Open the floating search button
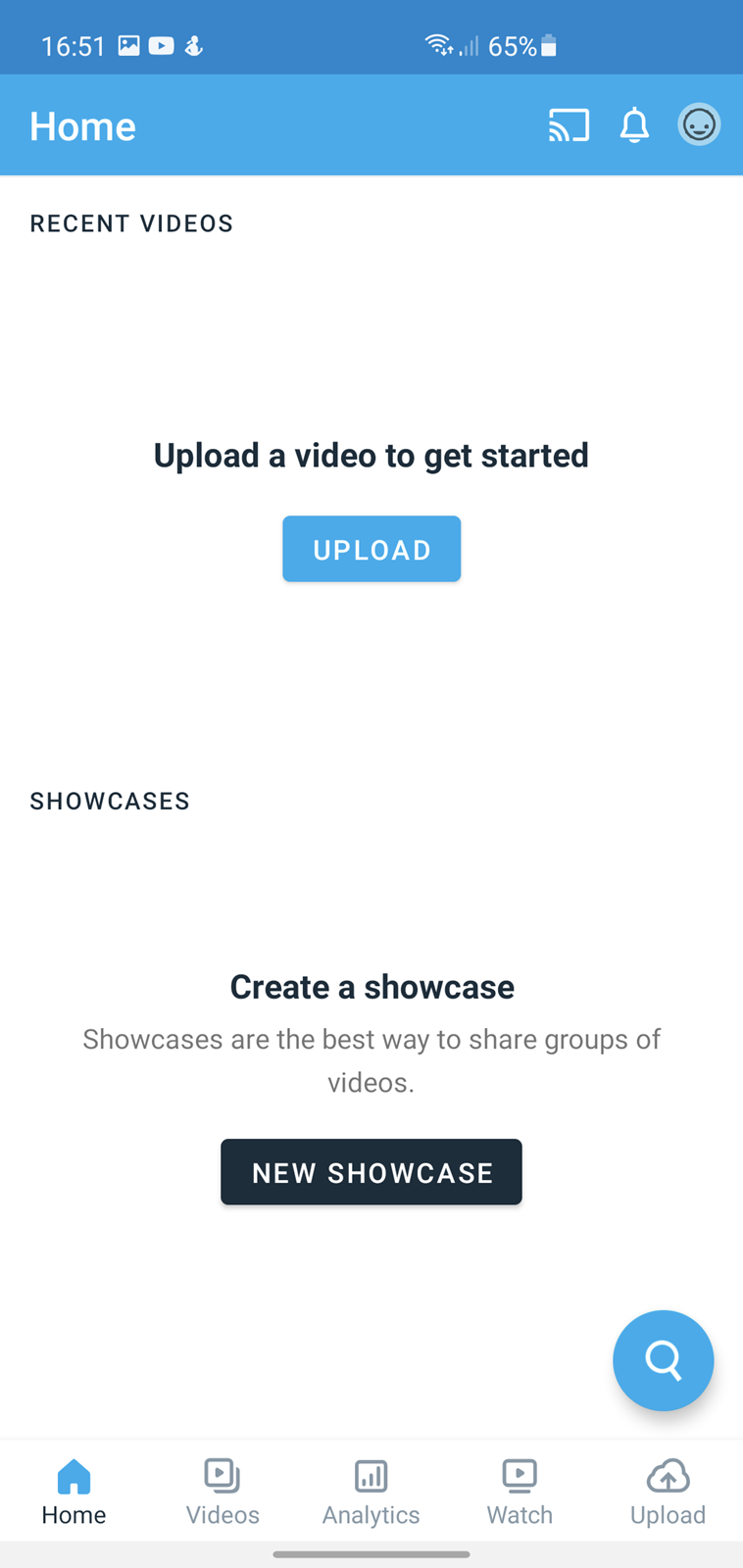 (664, 1360)
